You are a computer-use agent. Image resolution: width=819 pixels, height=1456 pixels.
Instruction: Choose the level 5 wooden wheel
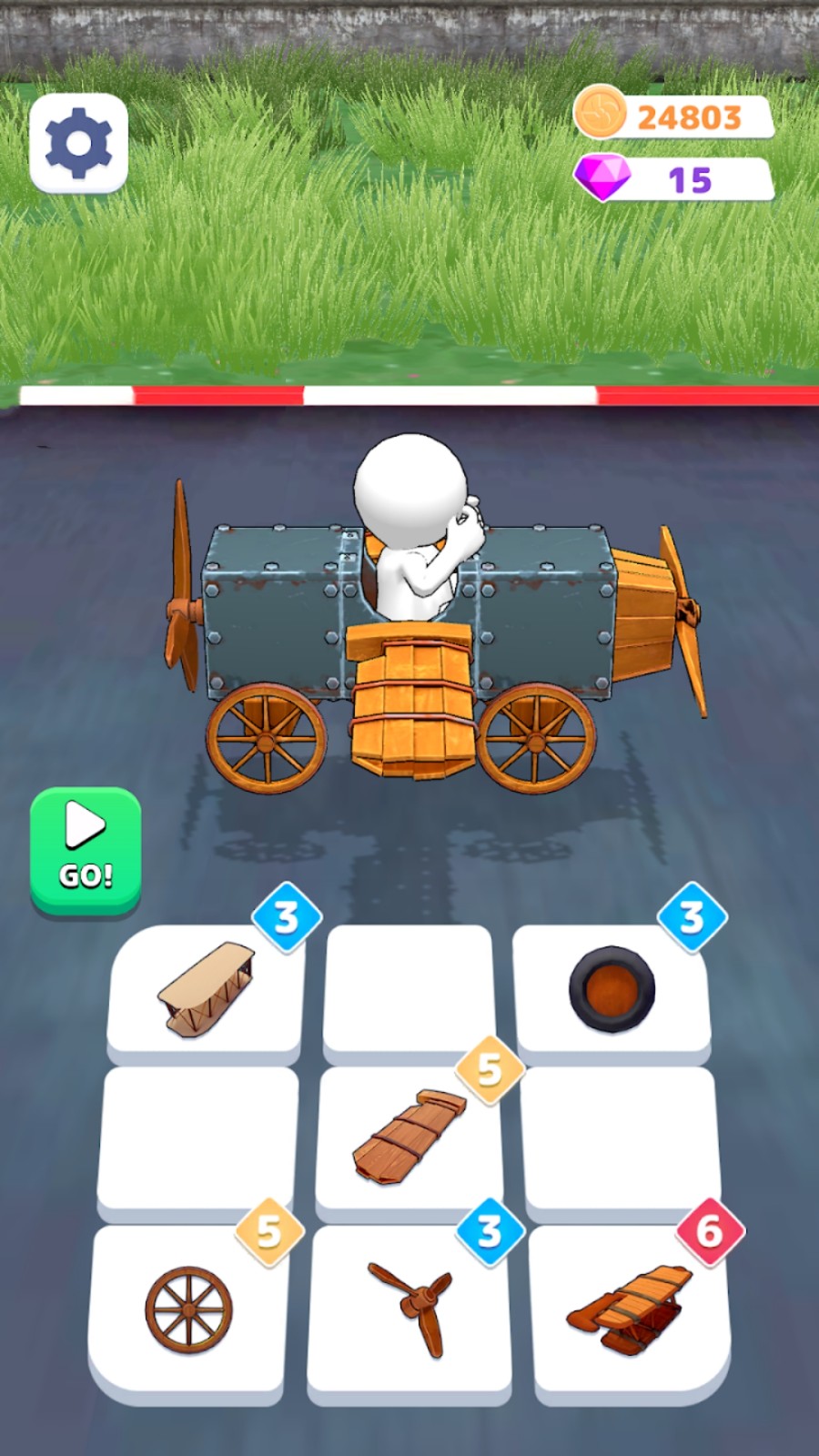[x=188, y=1309]
